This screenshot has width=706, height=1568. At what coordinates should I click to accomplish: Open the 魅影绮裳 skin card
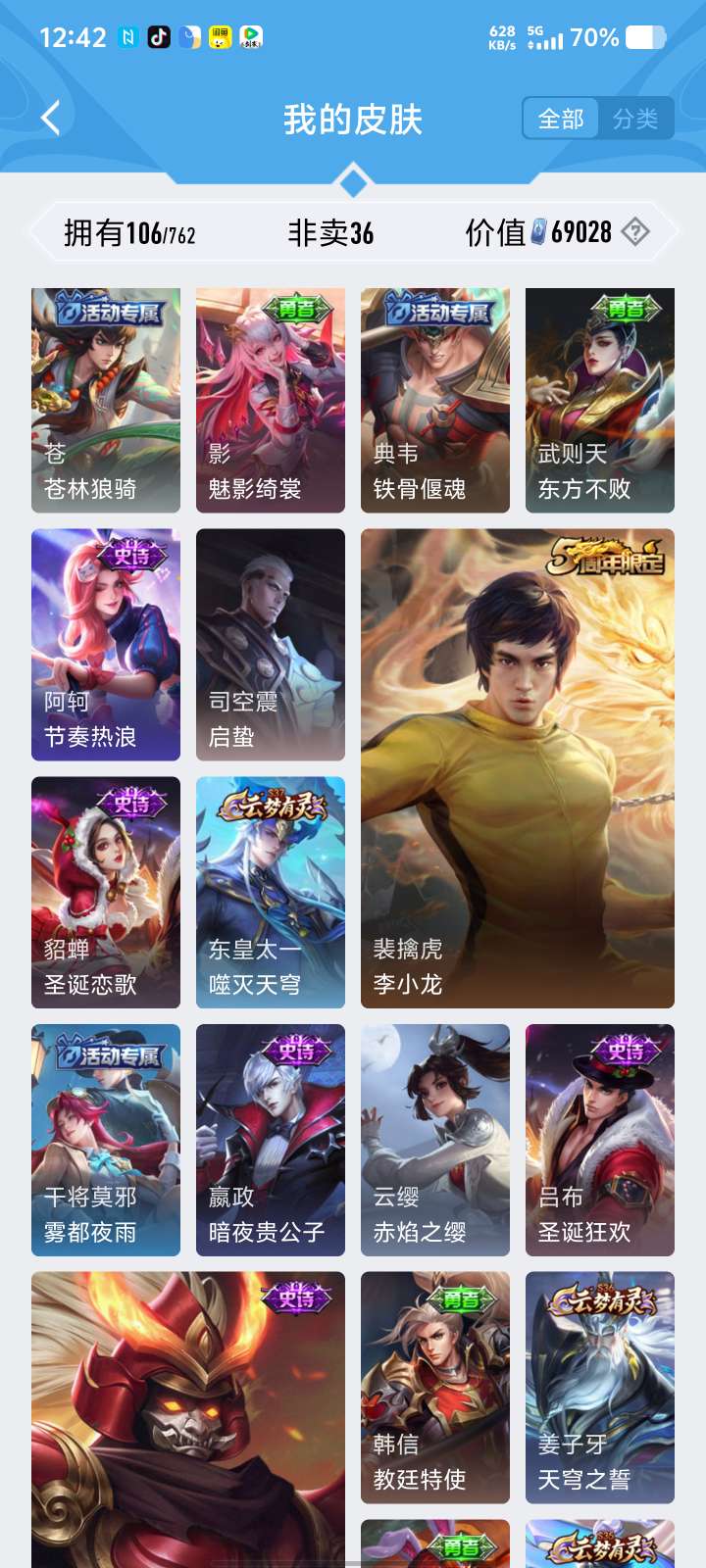click(x=271, y=400)
